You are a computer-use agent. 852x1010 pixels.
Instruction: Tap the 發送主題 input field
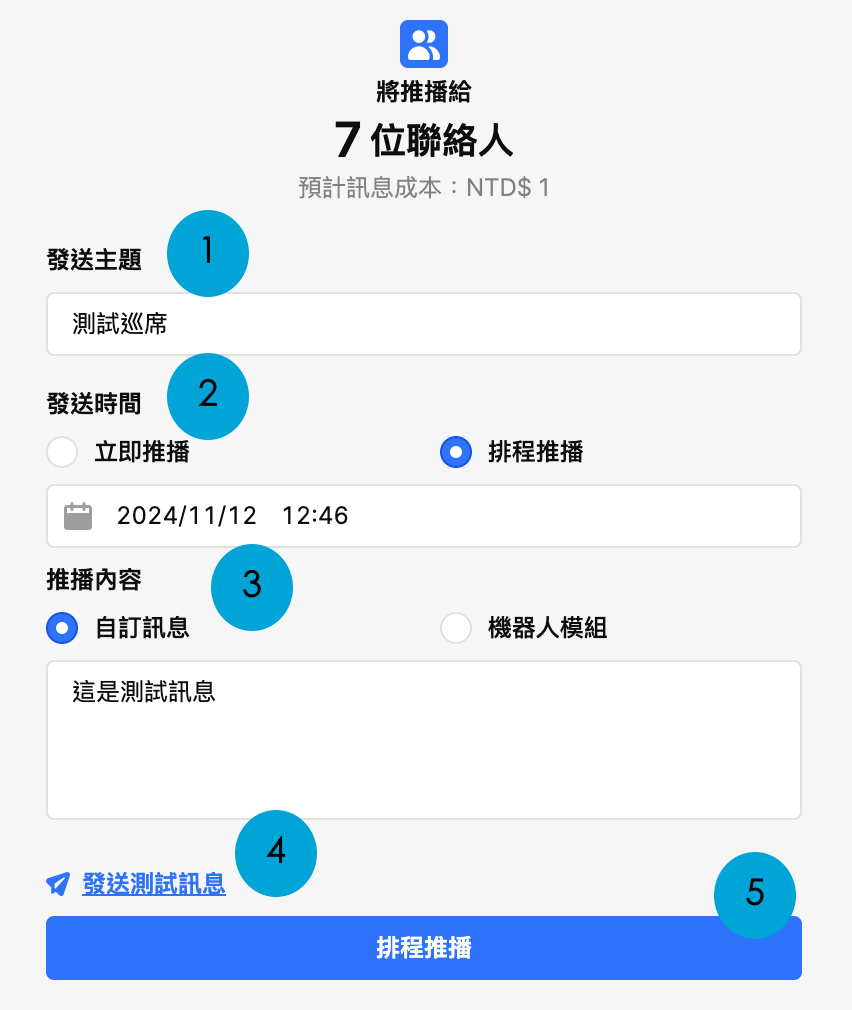[x=423, y=324]
